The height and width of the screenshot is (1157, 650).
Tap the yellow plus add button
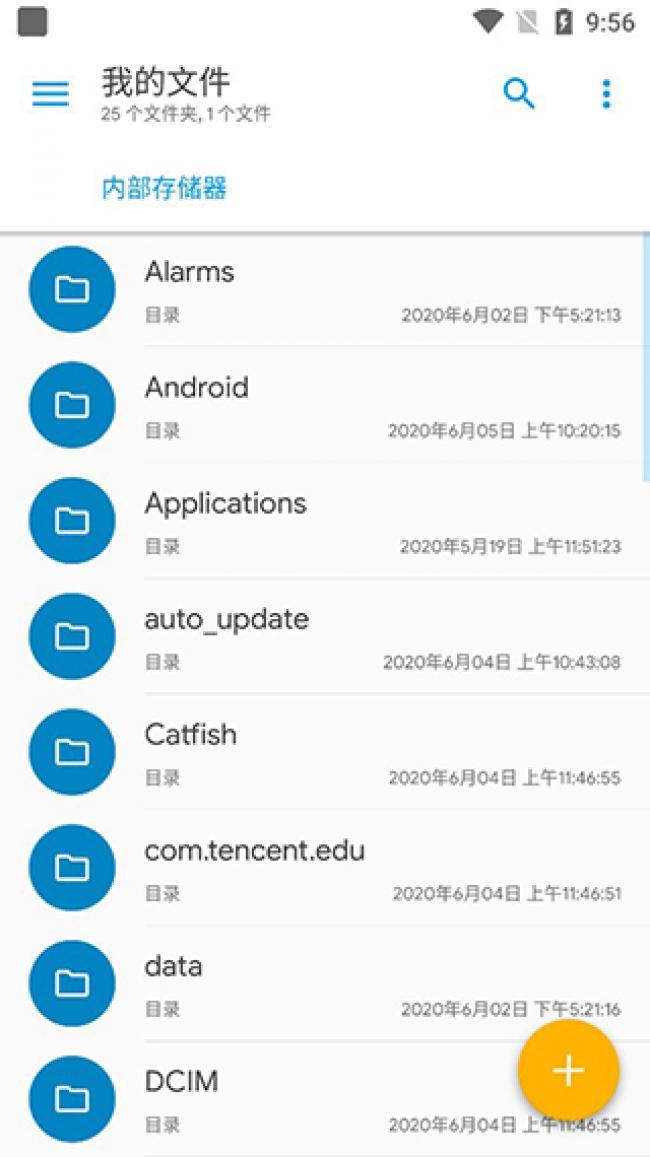pyautogui.click(x=568, y=1071)
